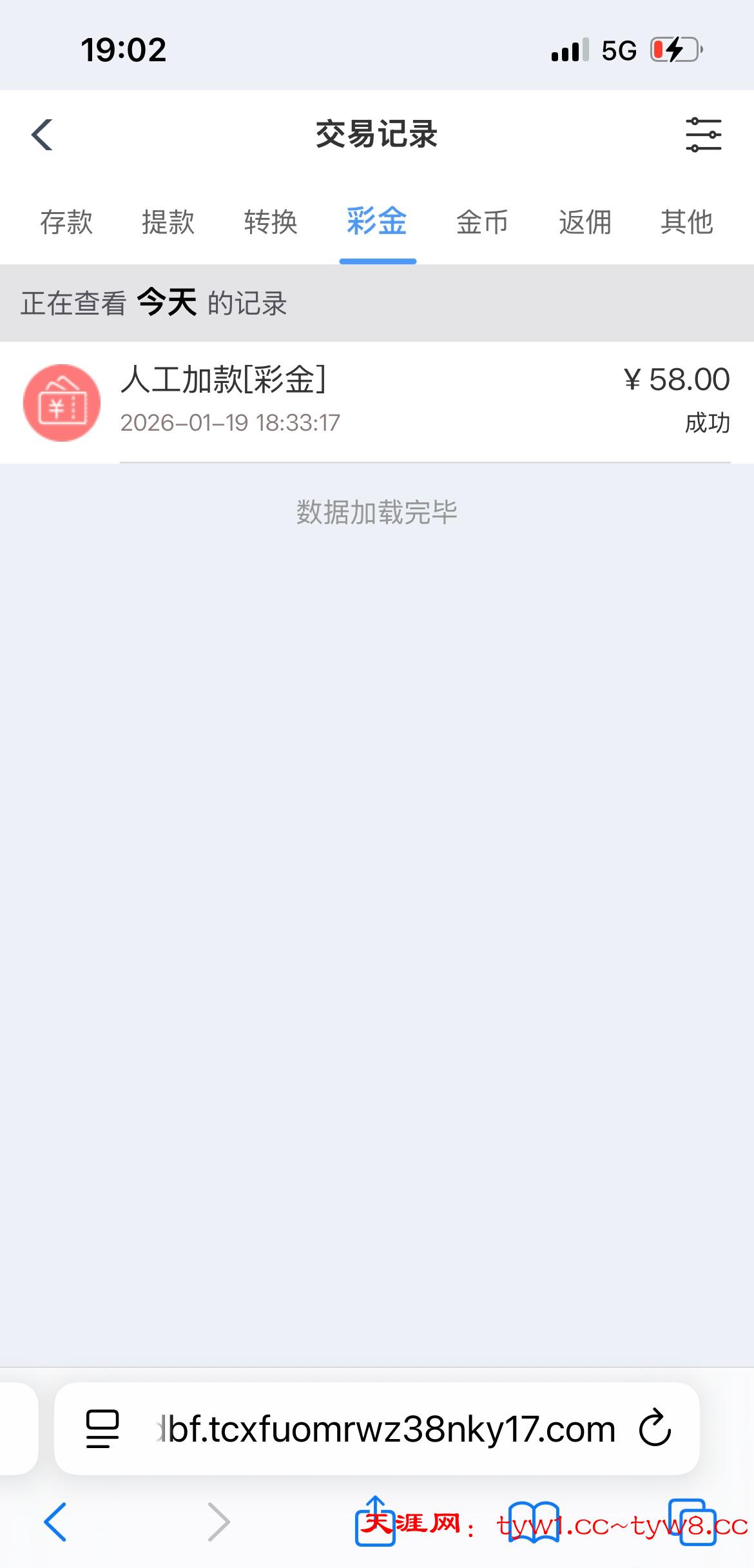The height and width of the screenshot is (1568, 754).
Task: Switch to the 转换 tab
Action: pyautogui.click(x=271, y=222)
